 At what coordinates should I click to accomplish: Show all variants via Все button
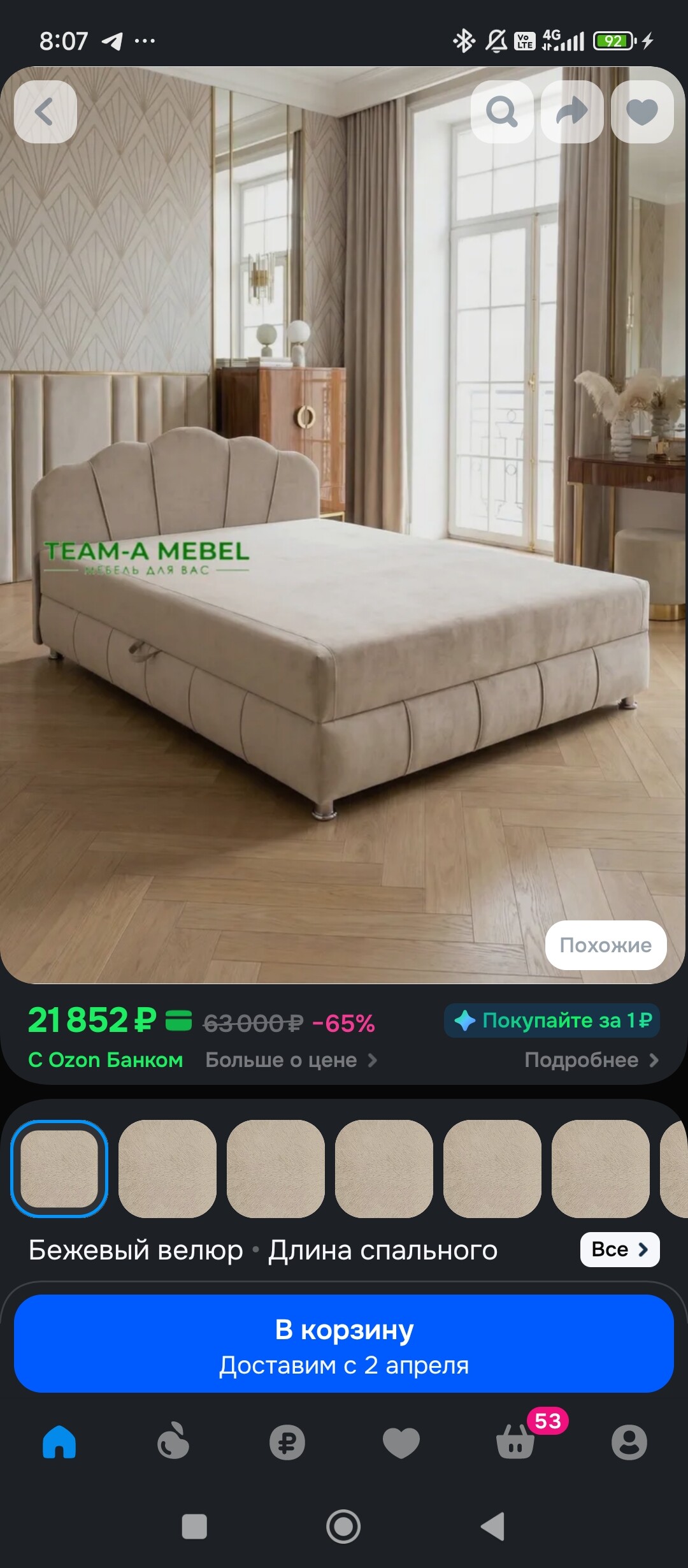coord(619,1249)
